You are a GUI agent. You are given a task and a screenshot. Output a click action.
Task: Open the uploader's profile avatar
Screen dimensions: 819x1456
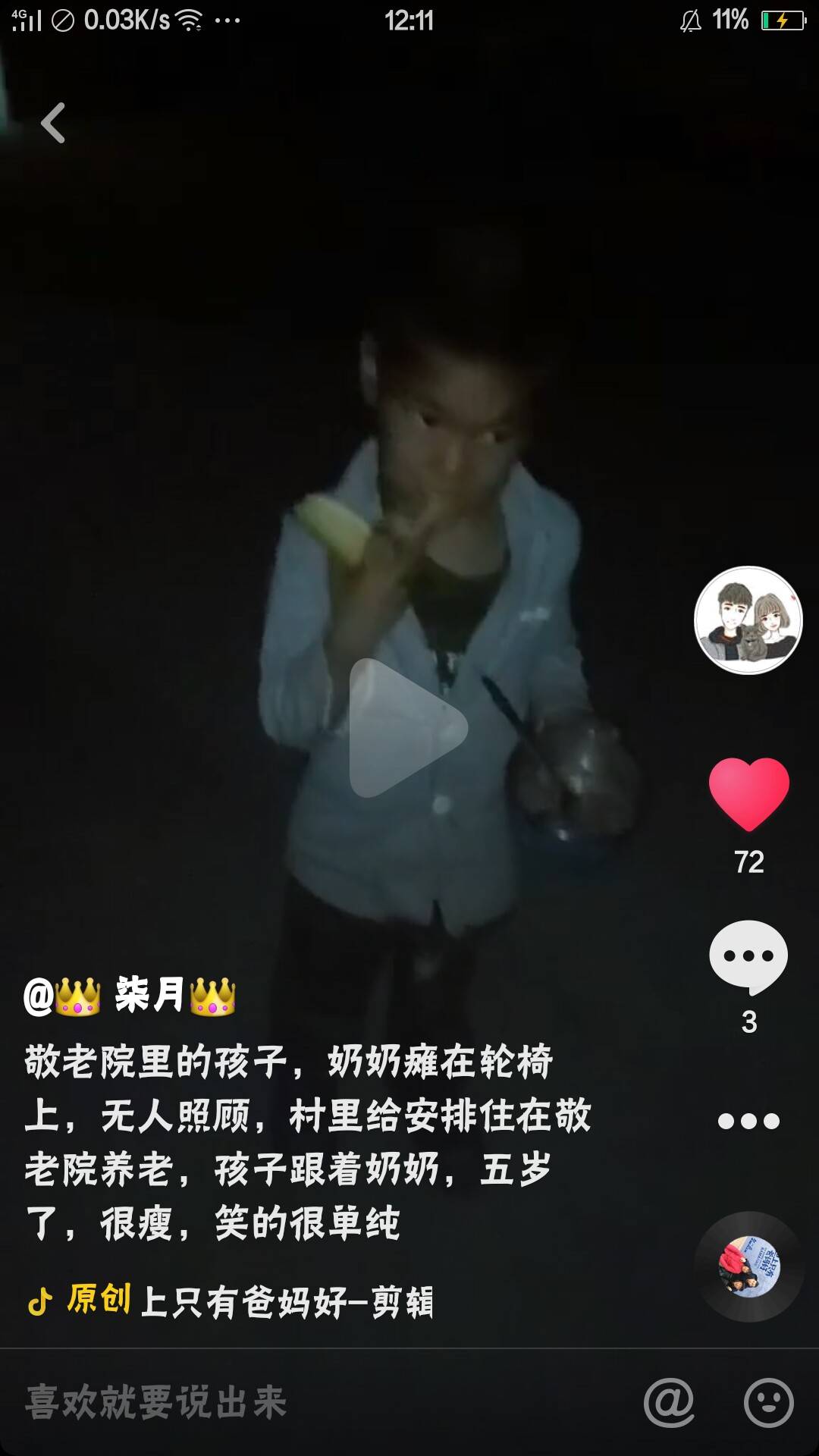[x=748, y=620]
